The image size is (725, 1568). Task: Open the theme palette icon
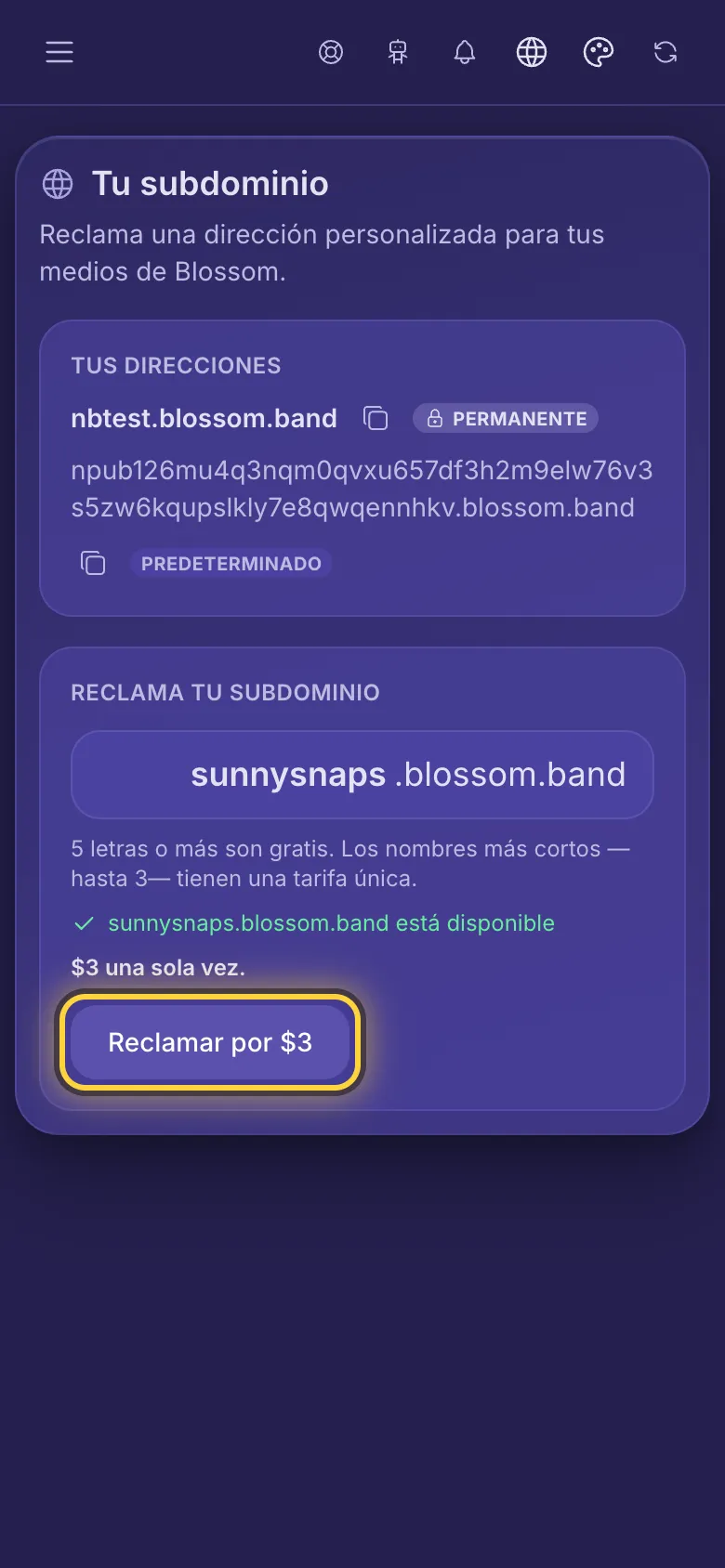coord(599,52)
